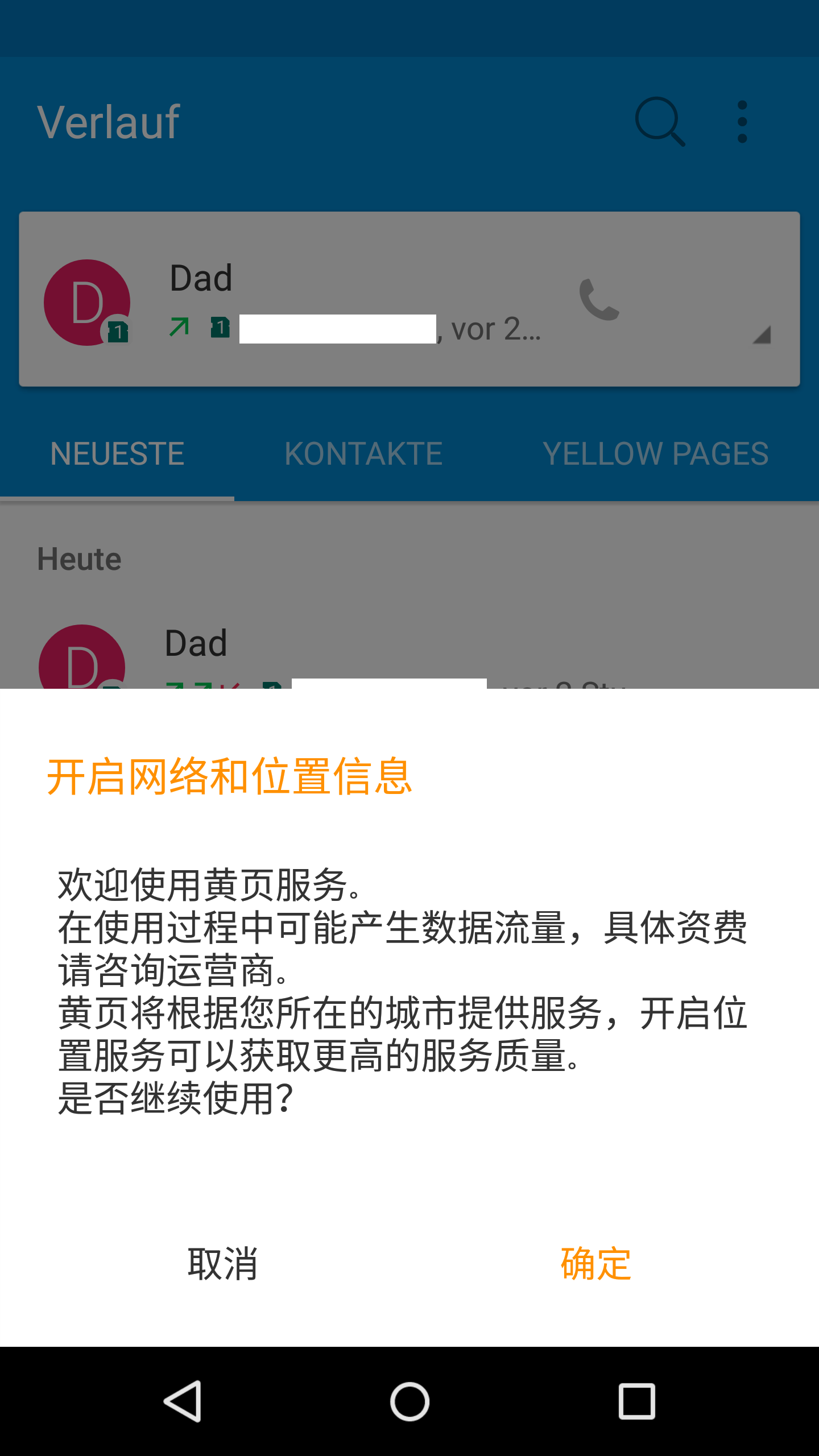This screenshot has width=819, height=1456.
Task: Go to the home screen
Action: (409, 1401)
